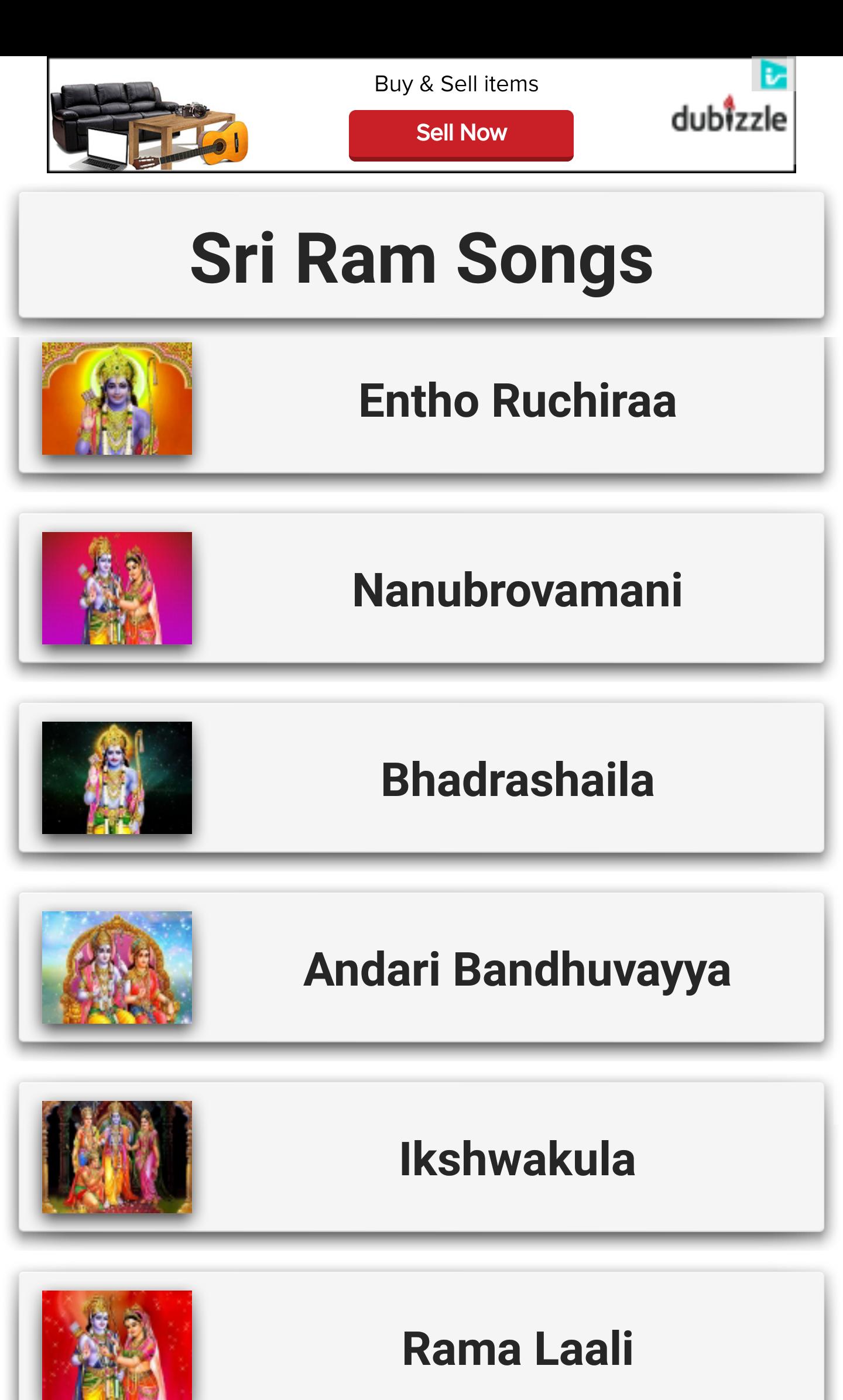This screenshot has width=843, height=1400.
Task: Play the Nanubrovamani song
Action: click(x=517, y=590)
